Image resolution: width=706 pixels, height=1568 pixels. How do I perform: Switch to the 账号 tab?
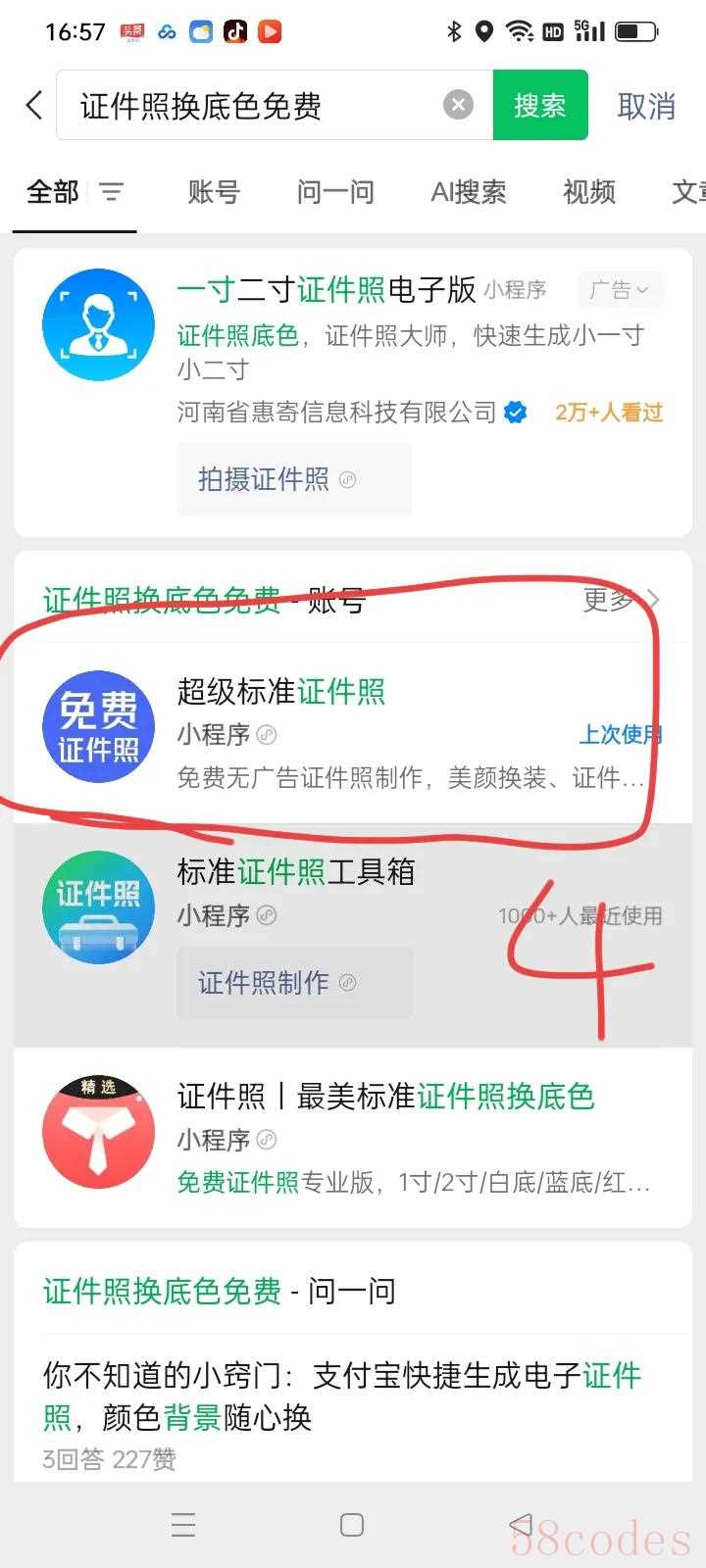pos(214,192)
